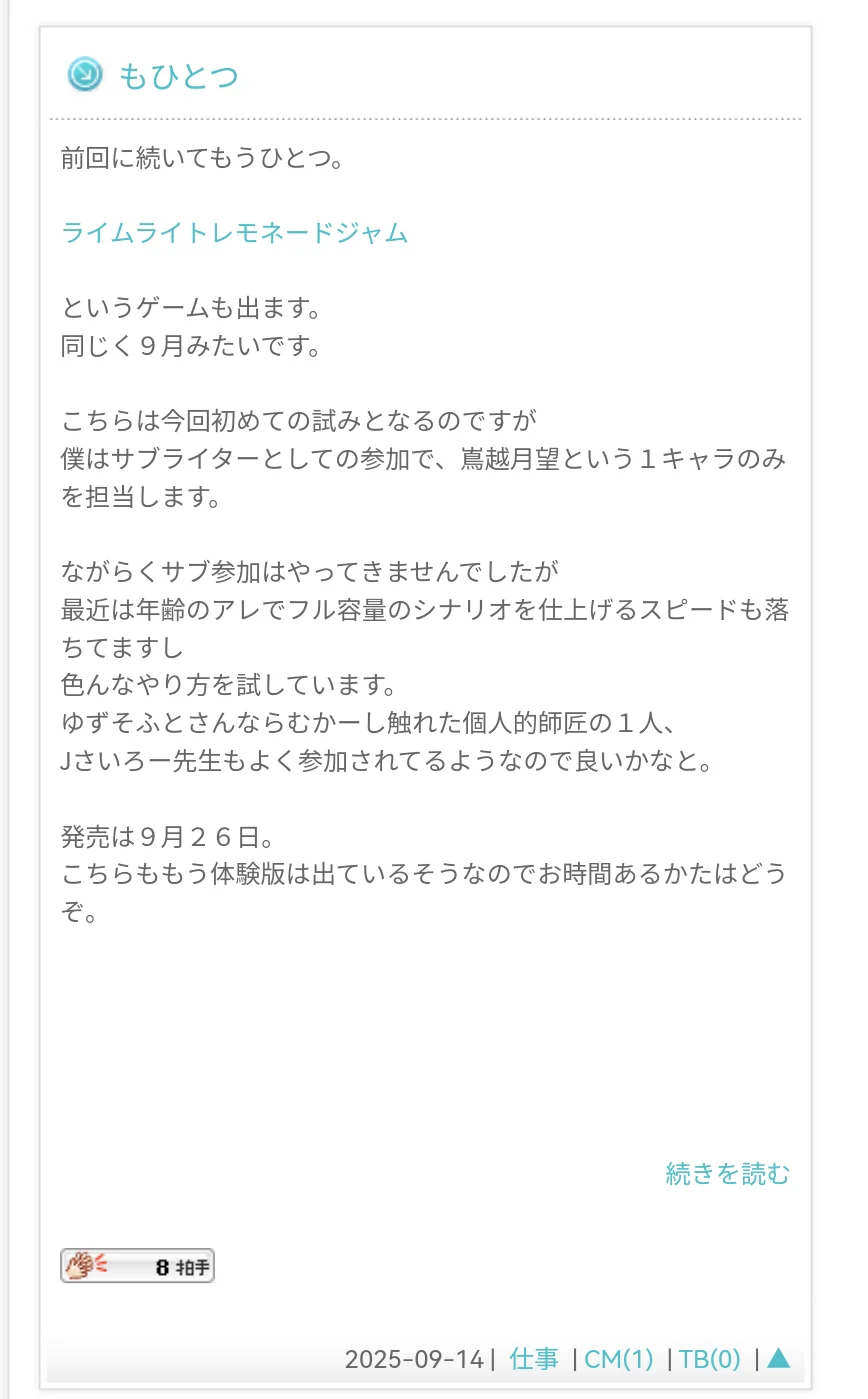View comments via CM(1)
Viewport: 868px width, 1399px height.
click(x=618, y=1359)
